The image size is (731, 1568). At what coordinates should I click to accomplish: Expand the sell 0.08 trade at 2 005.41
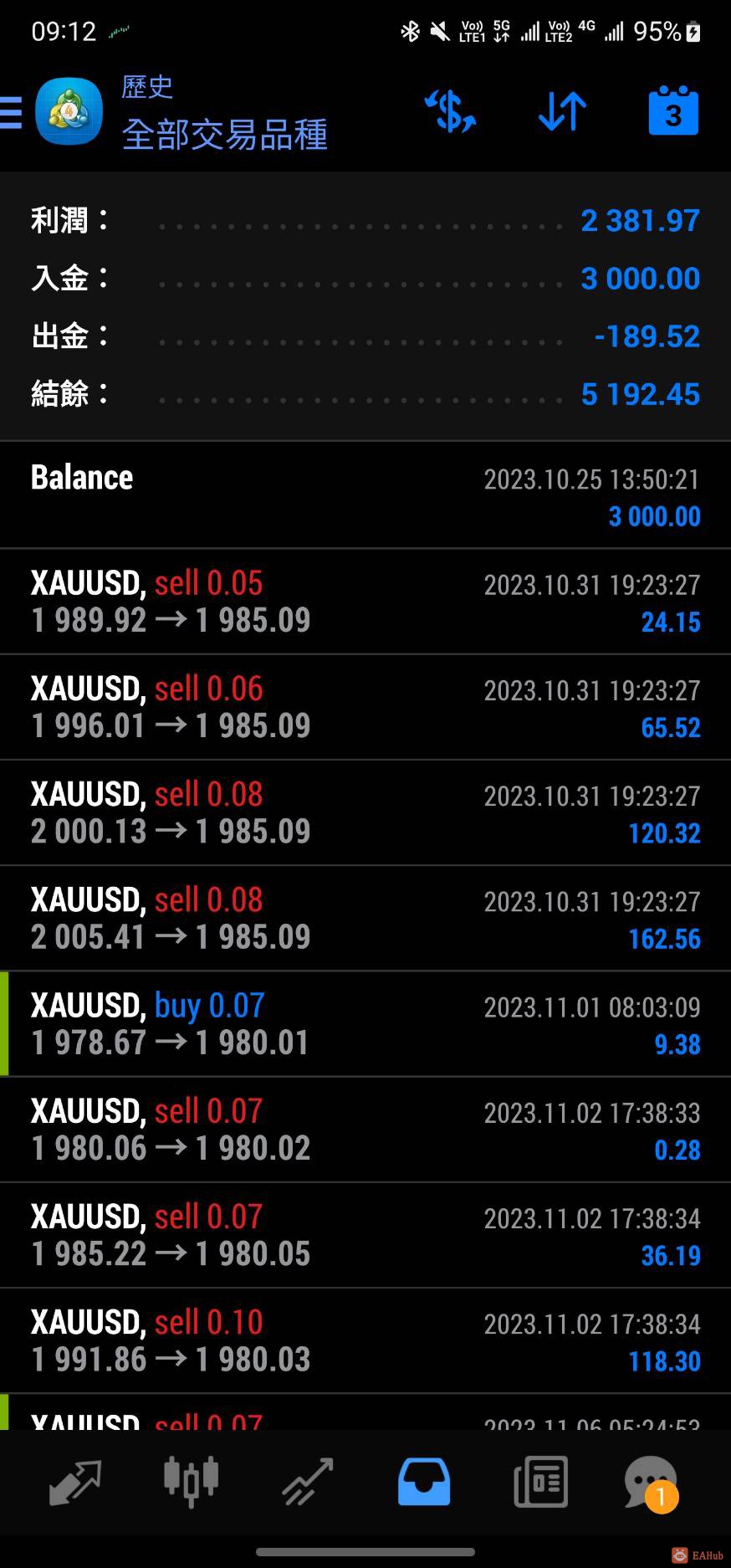pos(365,918)
